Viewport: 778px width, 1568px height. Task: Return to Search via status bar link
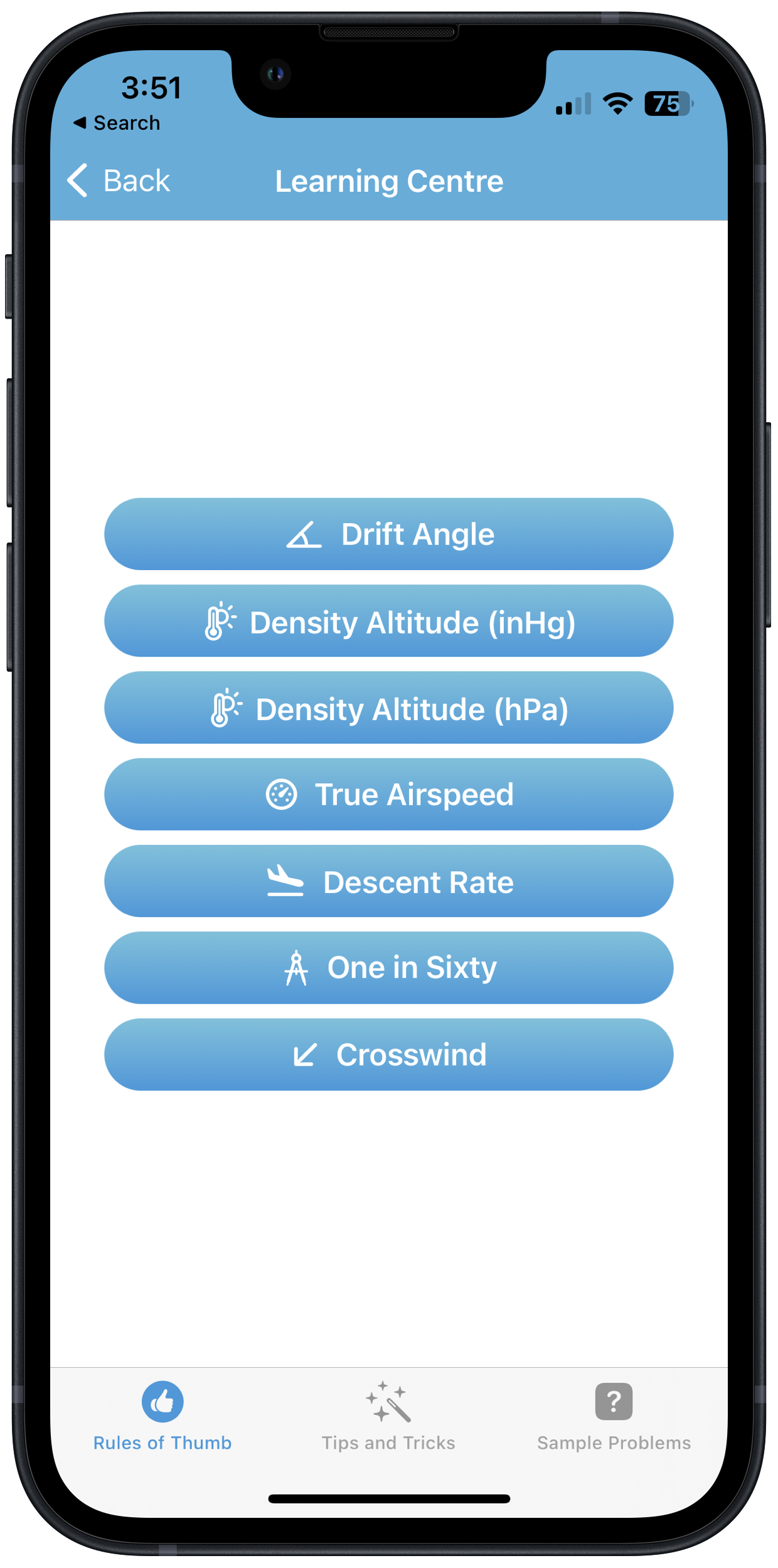click(117, 123)
